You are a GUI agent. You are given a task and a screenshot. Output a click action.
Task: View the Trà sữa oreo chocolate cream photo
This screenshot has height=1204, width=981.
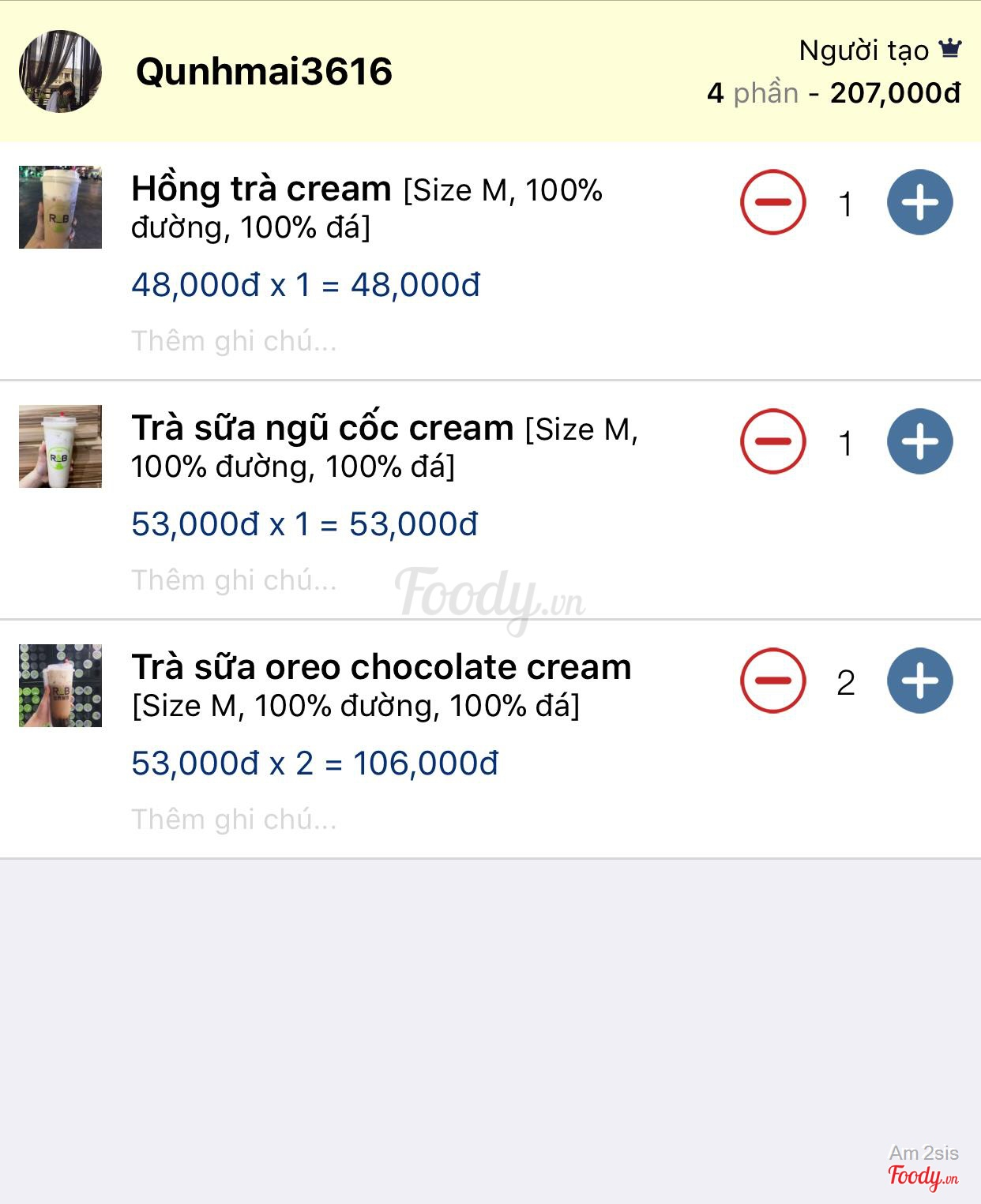[x=60, y=685]
